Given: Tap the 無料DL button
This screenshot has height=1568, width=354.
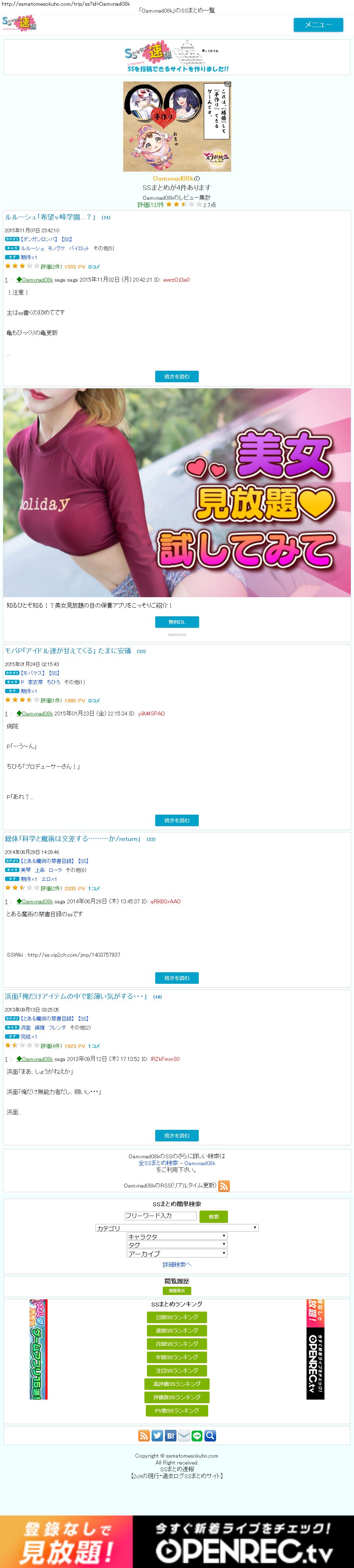Looking at the screenshot, I should (177, 621).
